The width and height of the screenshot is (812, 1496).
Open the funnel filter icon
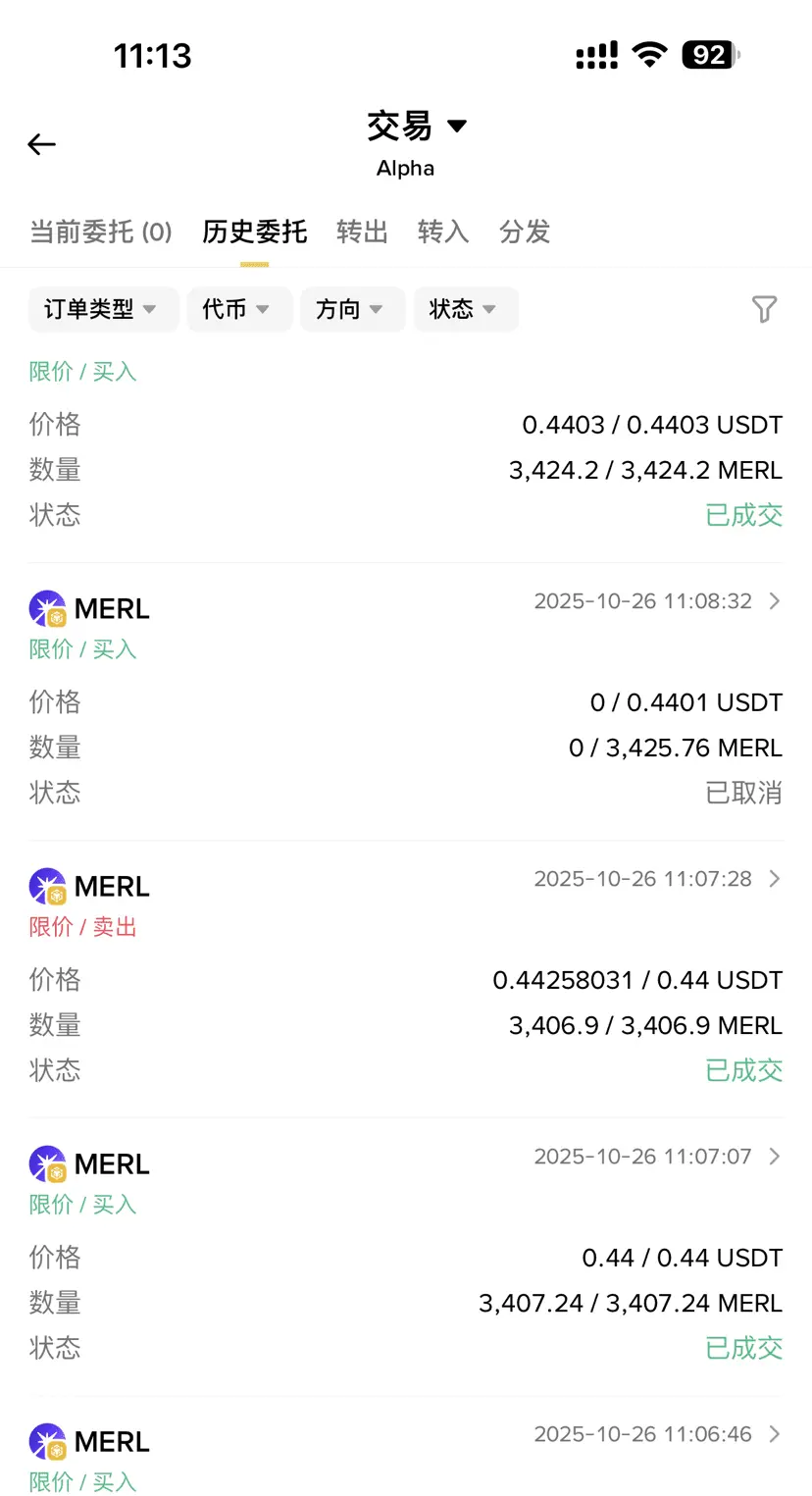pyautogui.click(x=764, y=310)
